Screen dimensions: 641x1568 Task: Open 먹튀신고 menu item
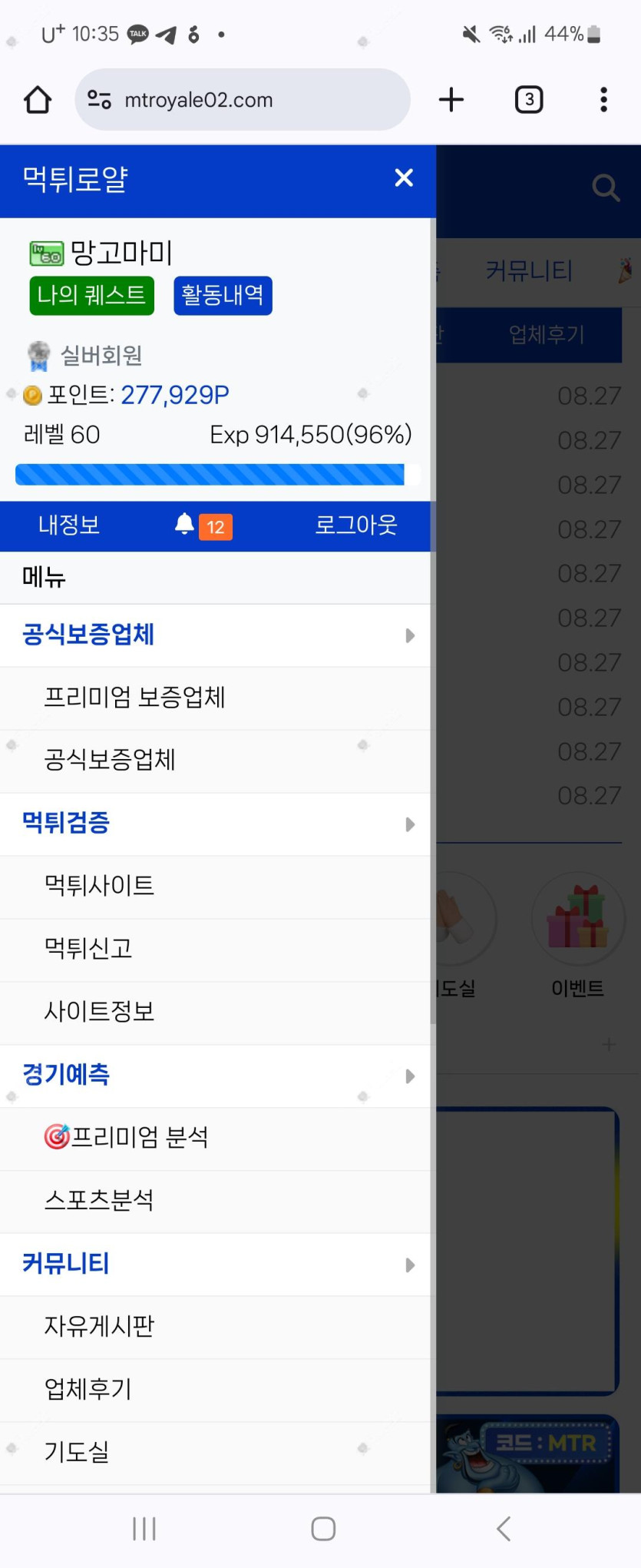tap(88, 949)
